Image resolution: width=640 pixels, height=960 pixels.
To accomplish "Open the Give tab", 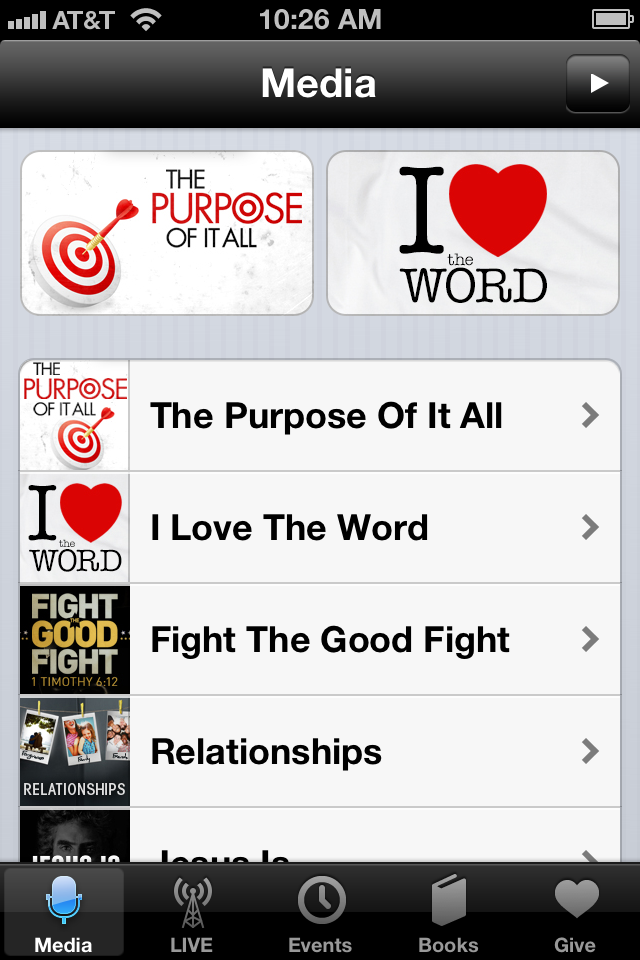I will click(575, 914).
